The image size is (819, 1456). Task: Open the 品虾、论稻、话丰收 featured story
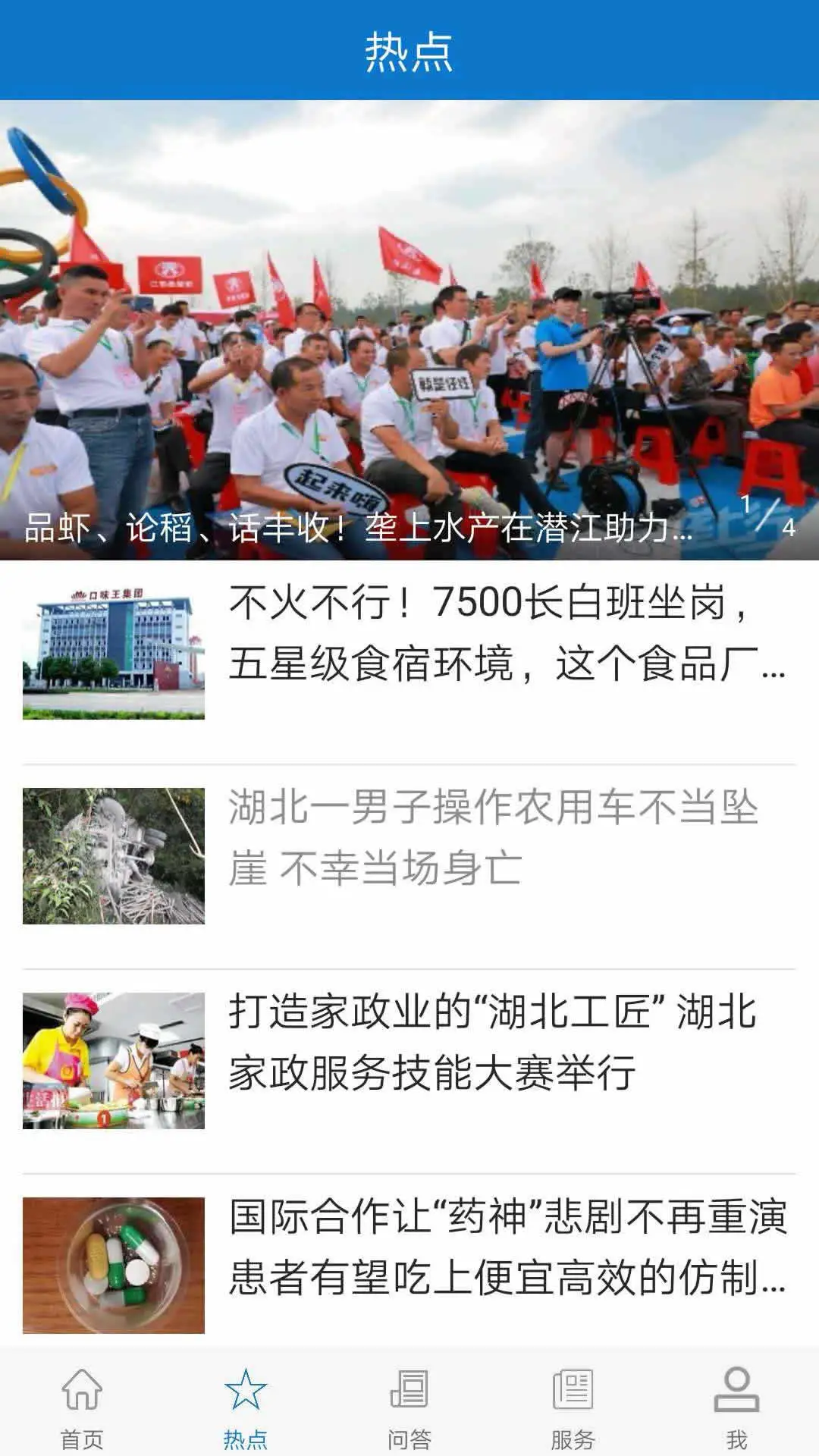pos(409,326)
